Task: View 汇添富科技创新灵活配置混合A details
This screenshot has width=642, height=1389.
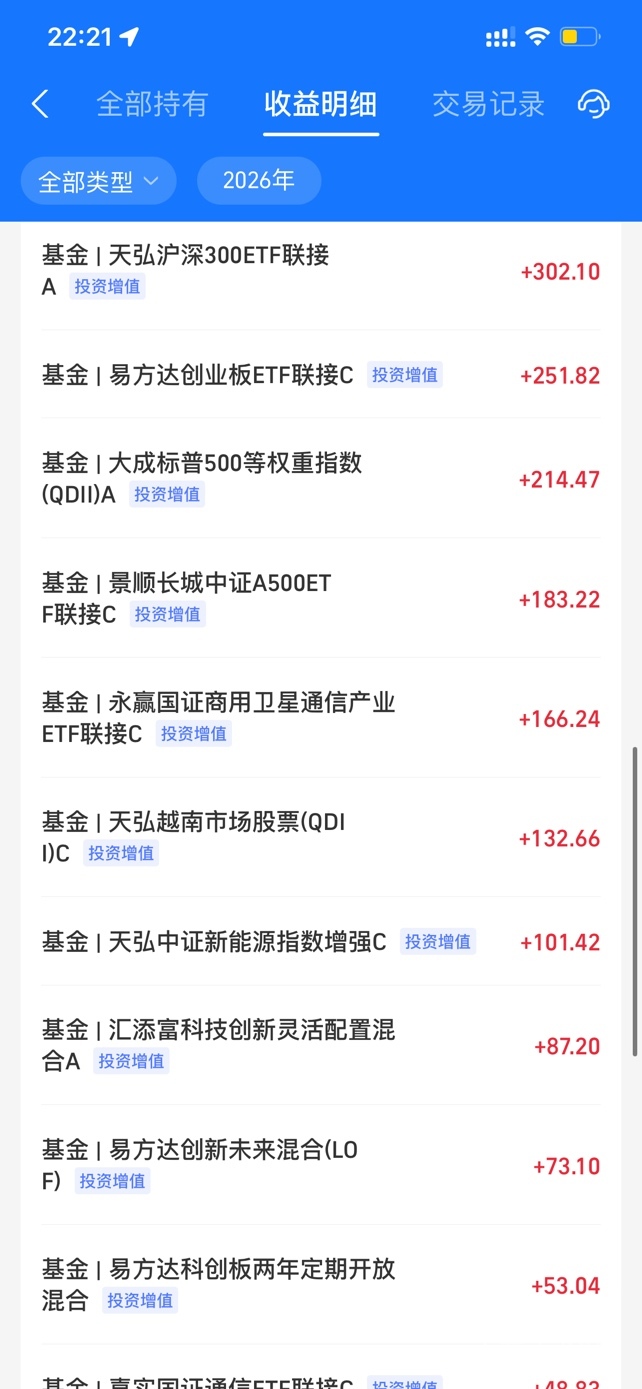Action: point(320,1045)
